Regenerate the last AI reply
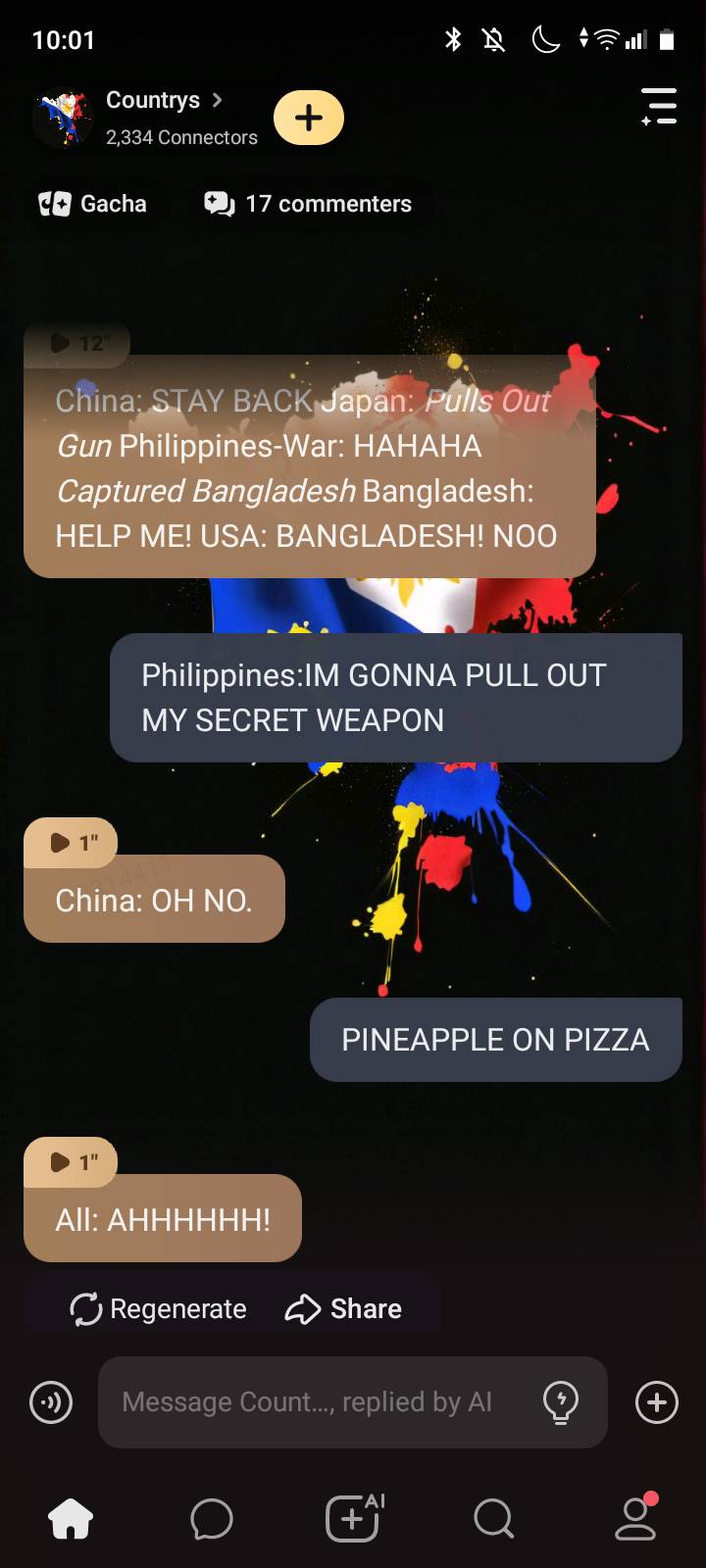 tap(159, 1309)
